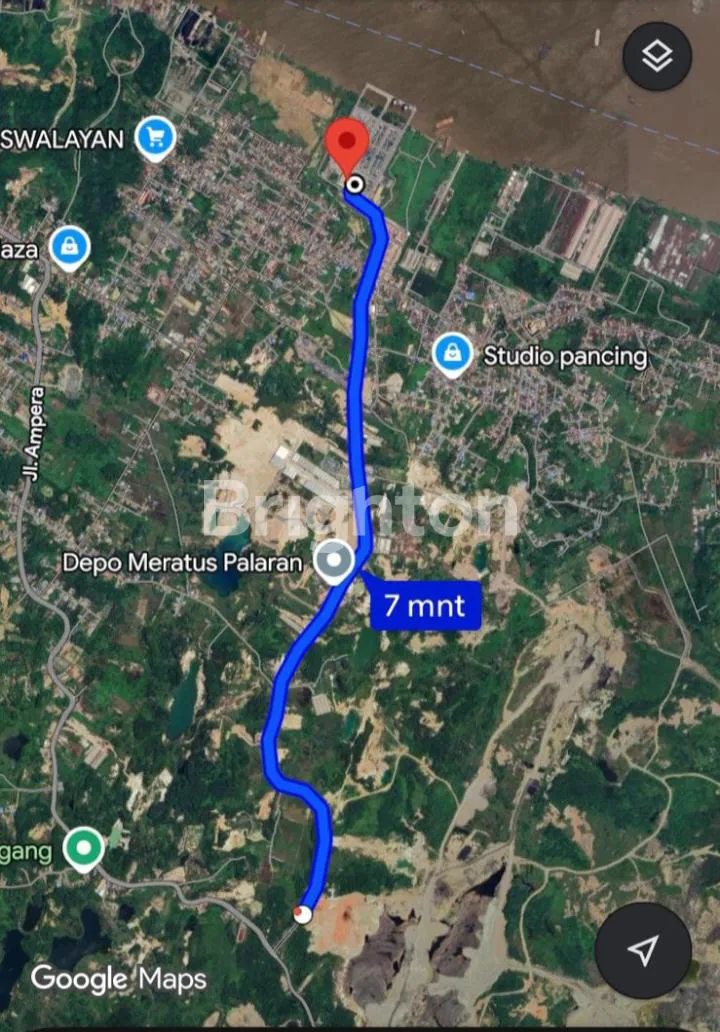This screenshot has height=1032, width=720.
Task: Tap the compass arrow location button
Action: click(643, 949)
